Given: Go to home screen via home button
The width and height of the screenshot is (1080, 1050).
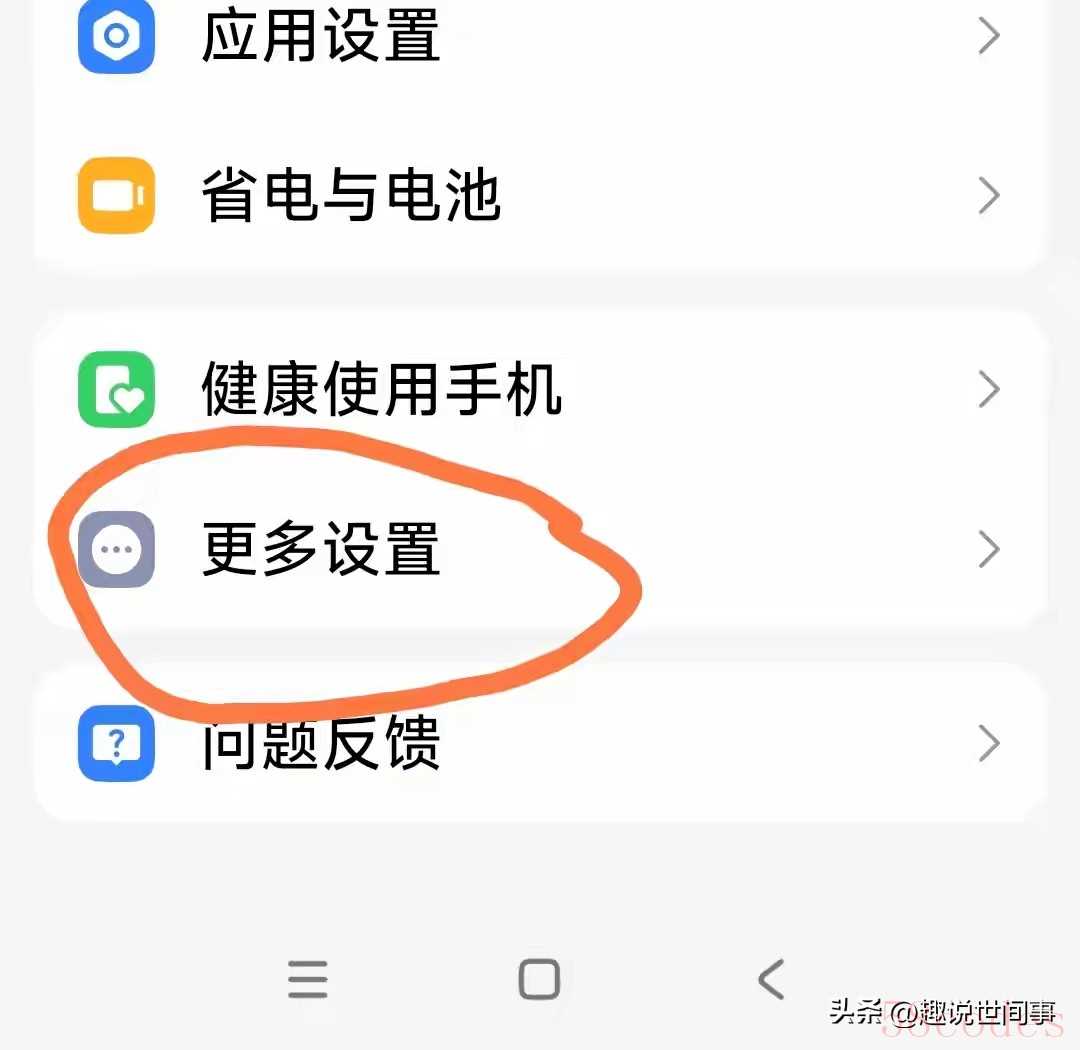Looking at the screenshot, I should [x=539, y=979].
